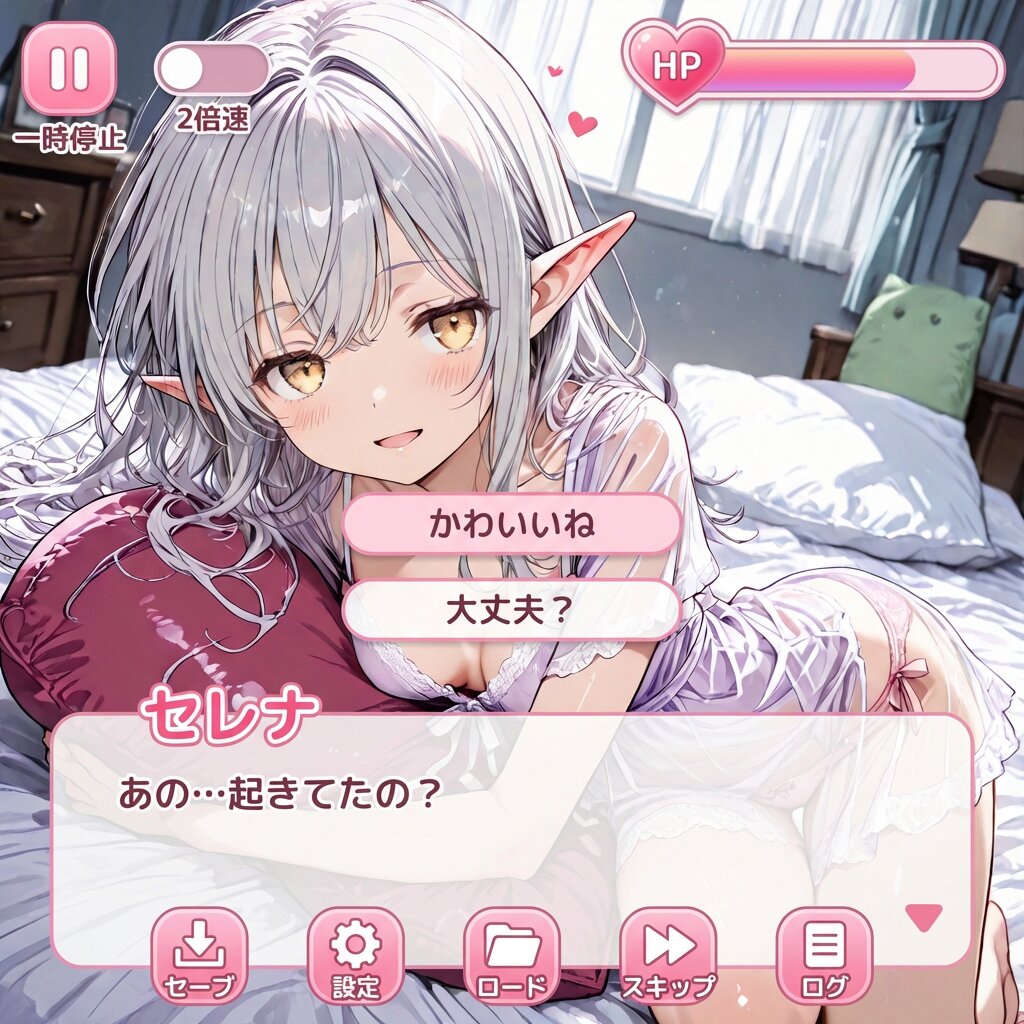Toggle the 2倍速 speed switch
The image size is (1024, 1024).
point(212,70)
